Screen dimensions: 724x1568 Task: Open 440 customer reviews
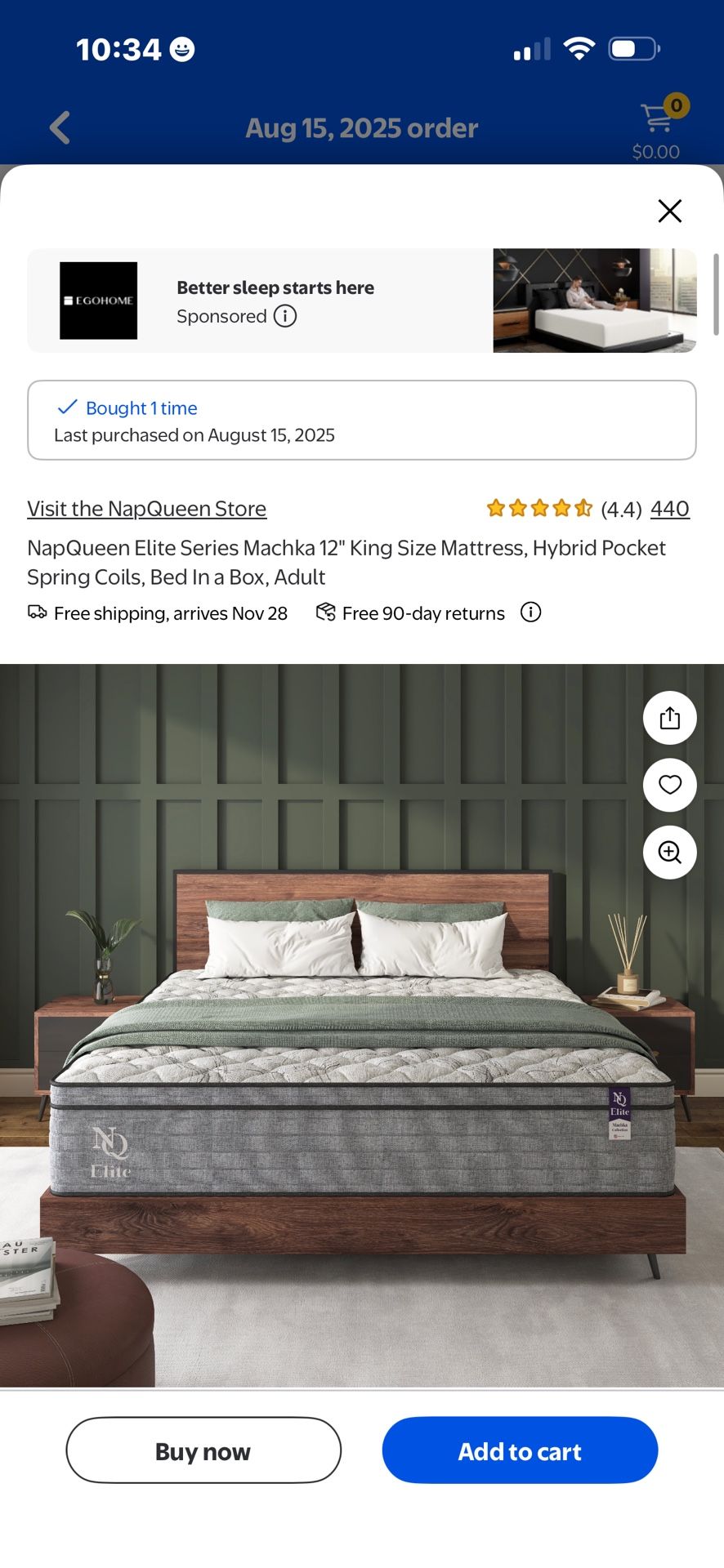point(669,508)
